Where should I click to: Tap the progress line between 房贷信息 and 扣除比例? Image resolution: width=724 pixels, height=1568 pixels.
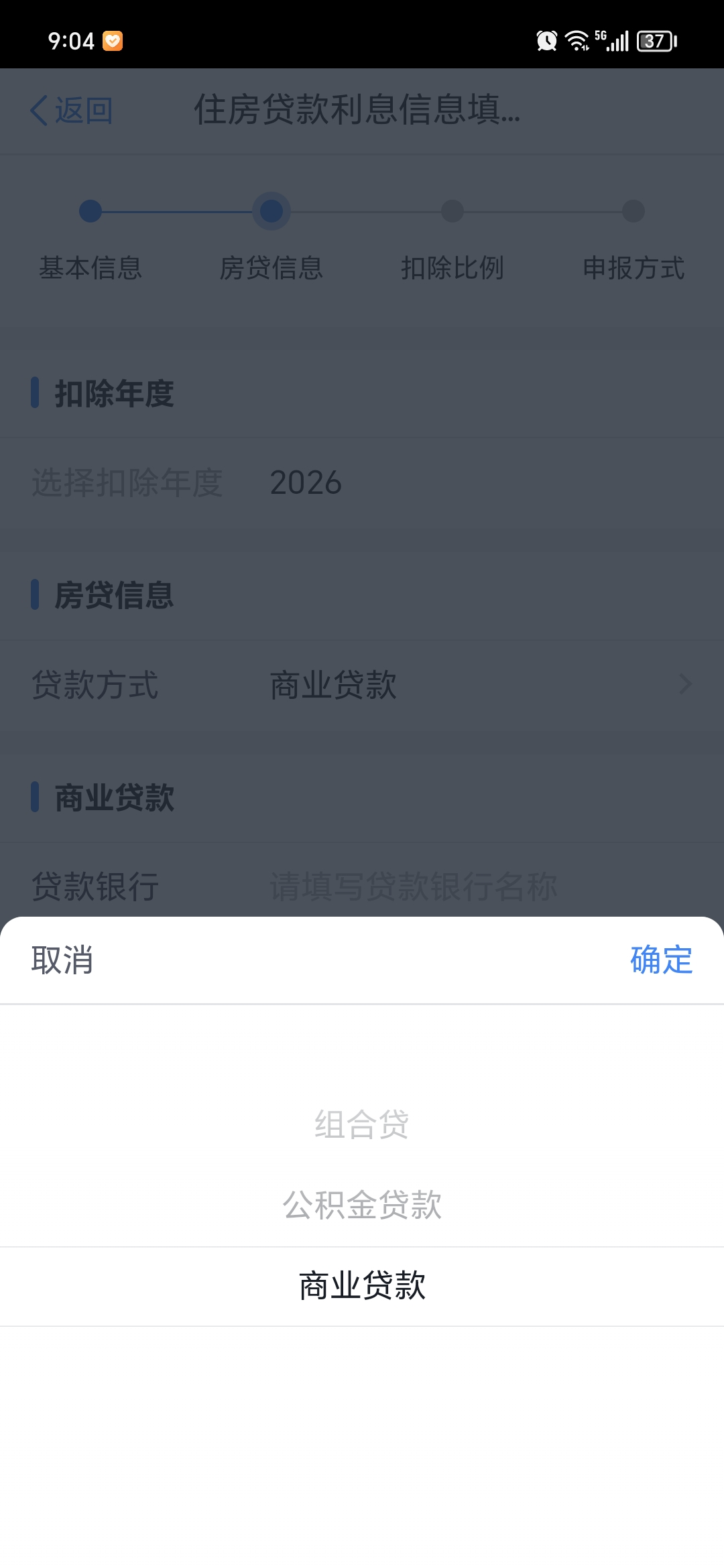click(362, 211)
